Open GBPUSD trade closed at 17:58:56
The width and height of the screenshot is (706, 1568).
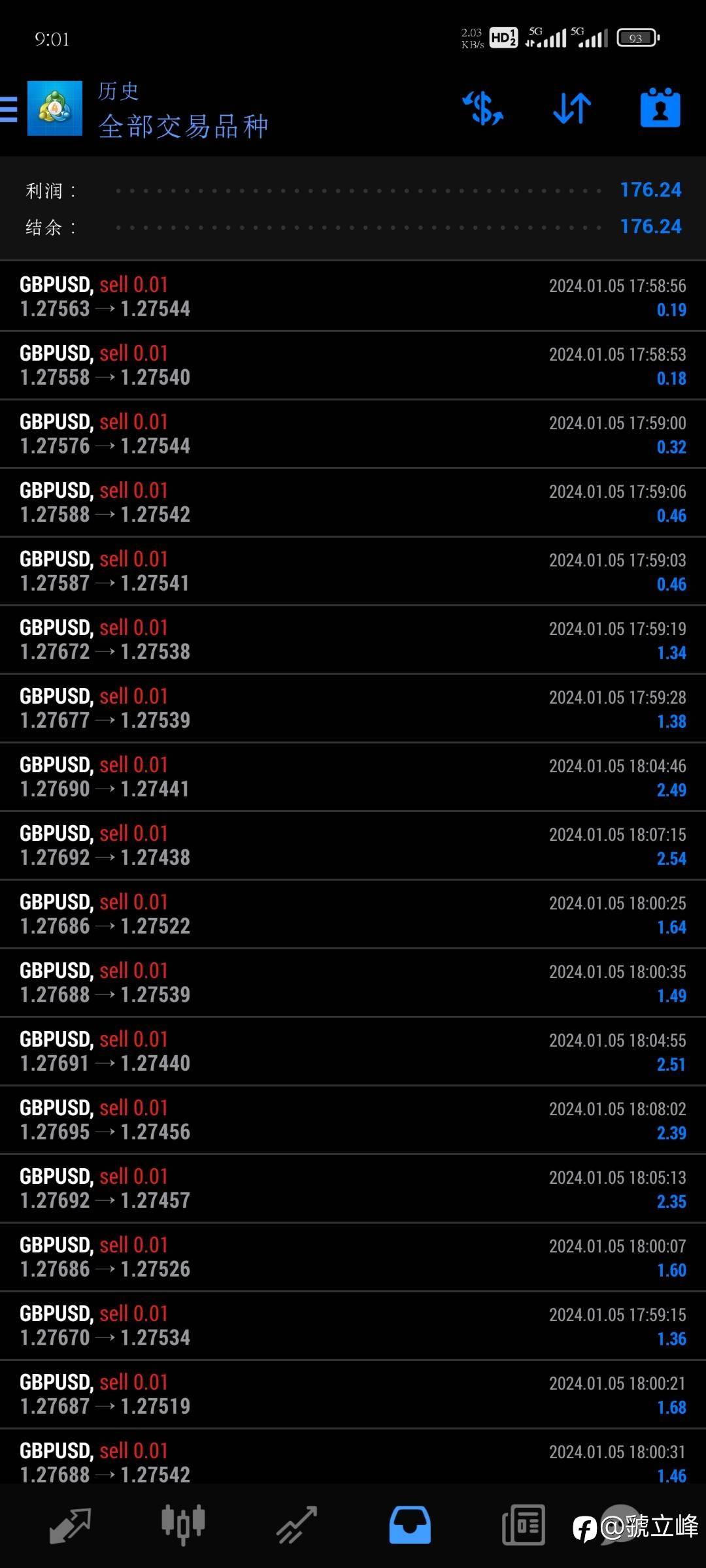click(353, 297)
